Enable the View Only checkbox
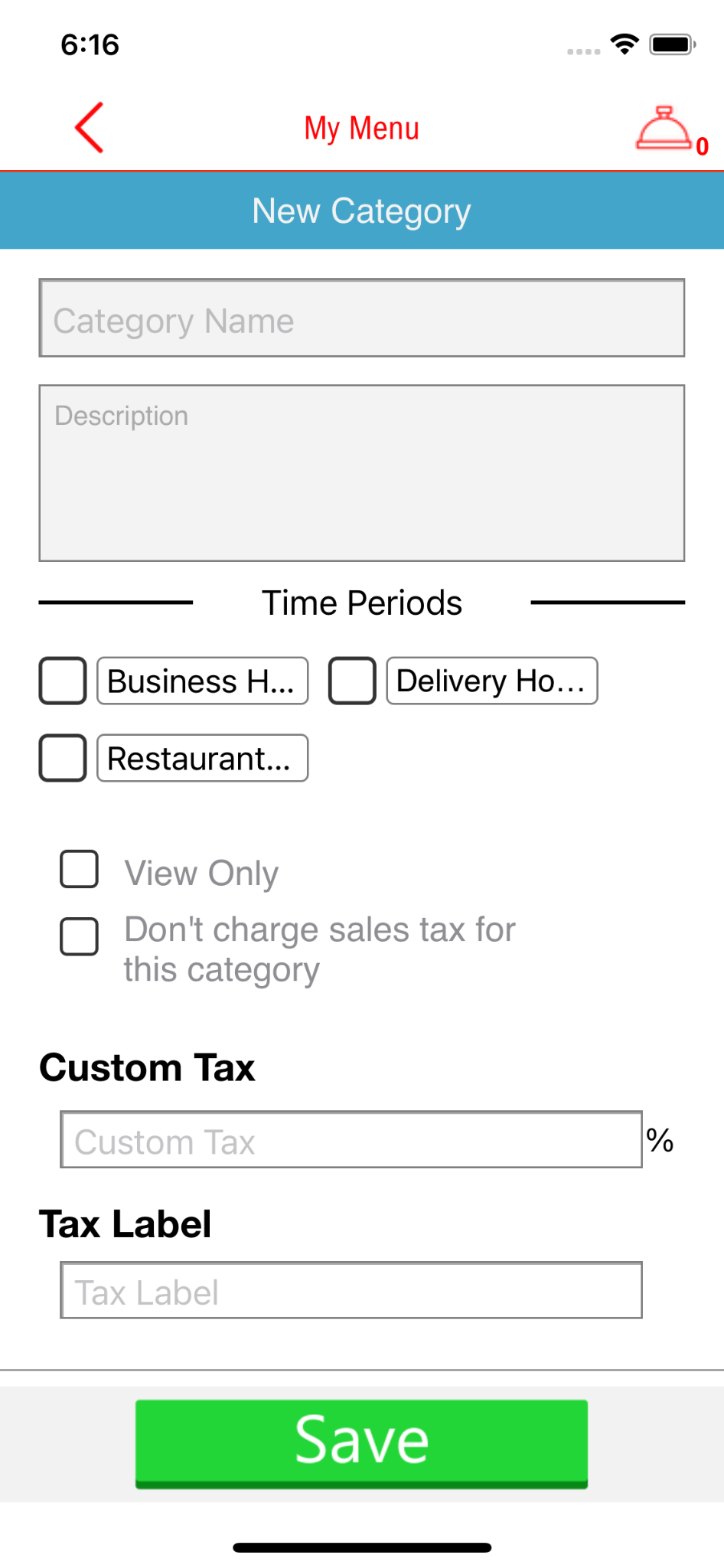 coord(80,870)
